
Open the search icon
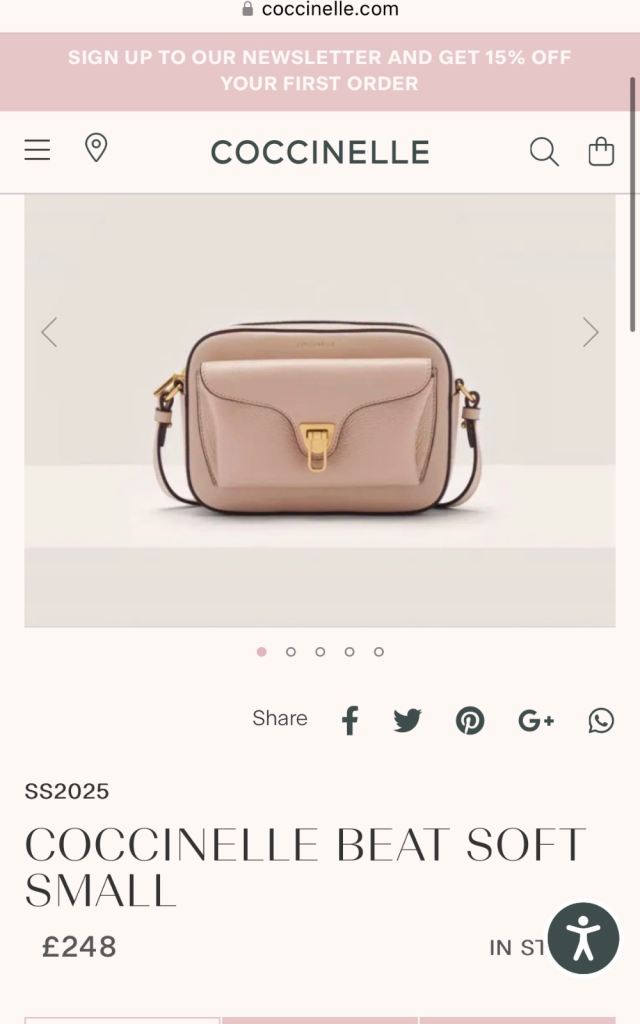point(543,152)
